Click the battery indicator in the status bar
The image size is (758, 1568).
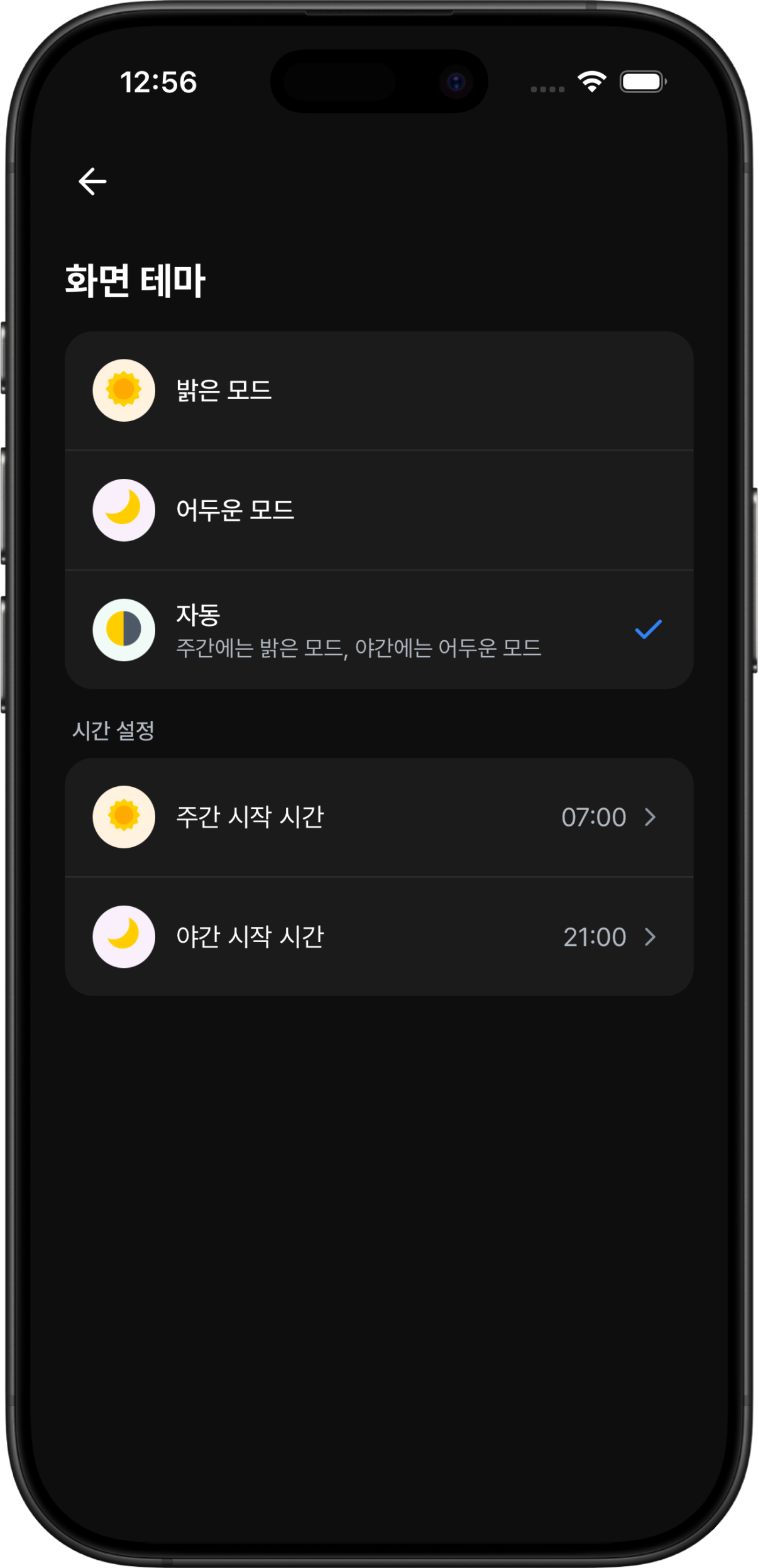point(642,82)
